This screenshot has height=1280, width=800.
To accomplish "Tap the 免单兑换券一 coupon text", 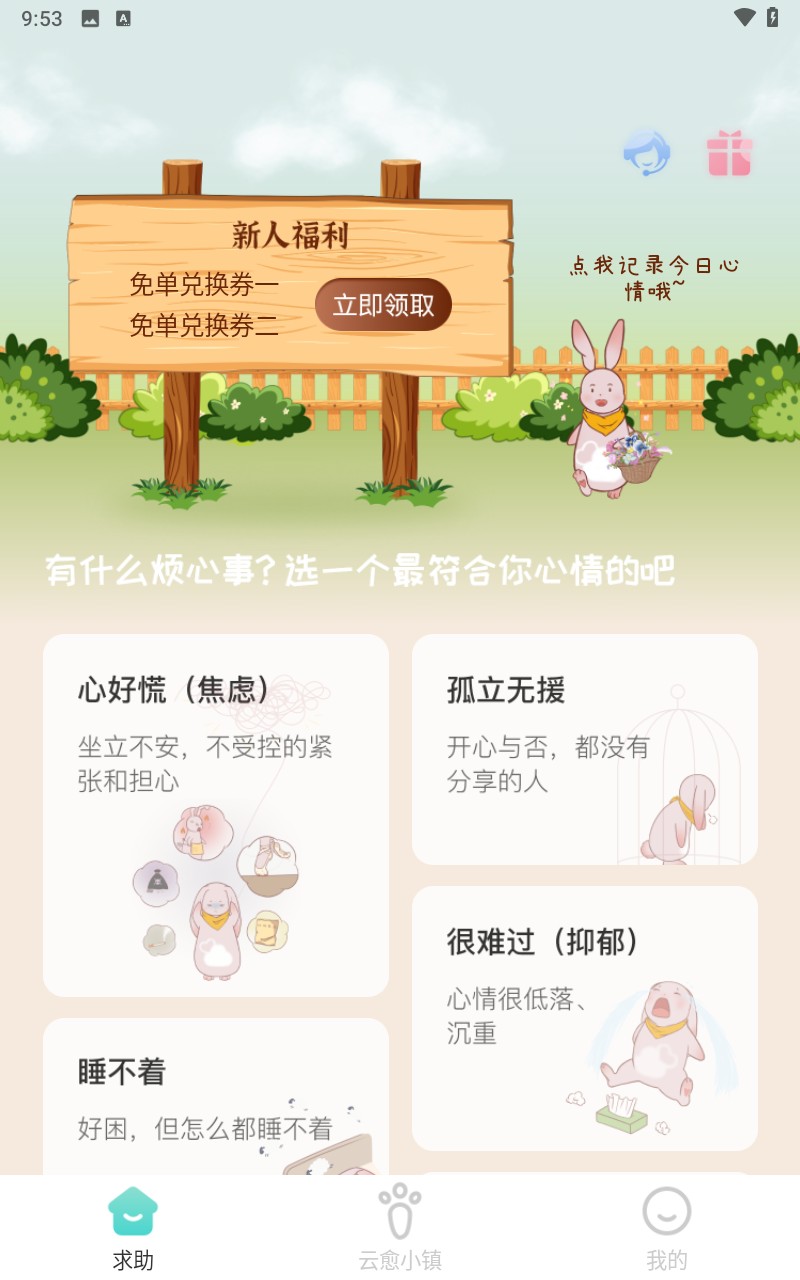I will point(205,285).
